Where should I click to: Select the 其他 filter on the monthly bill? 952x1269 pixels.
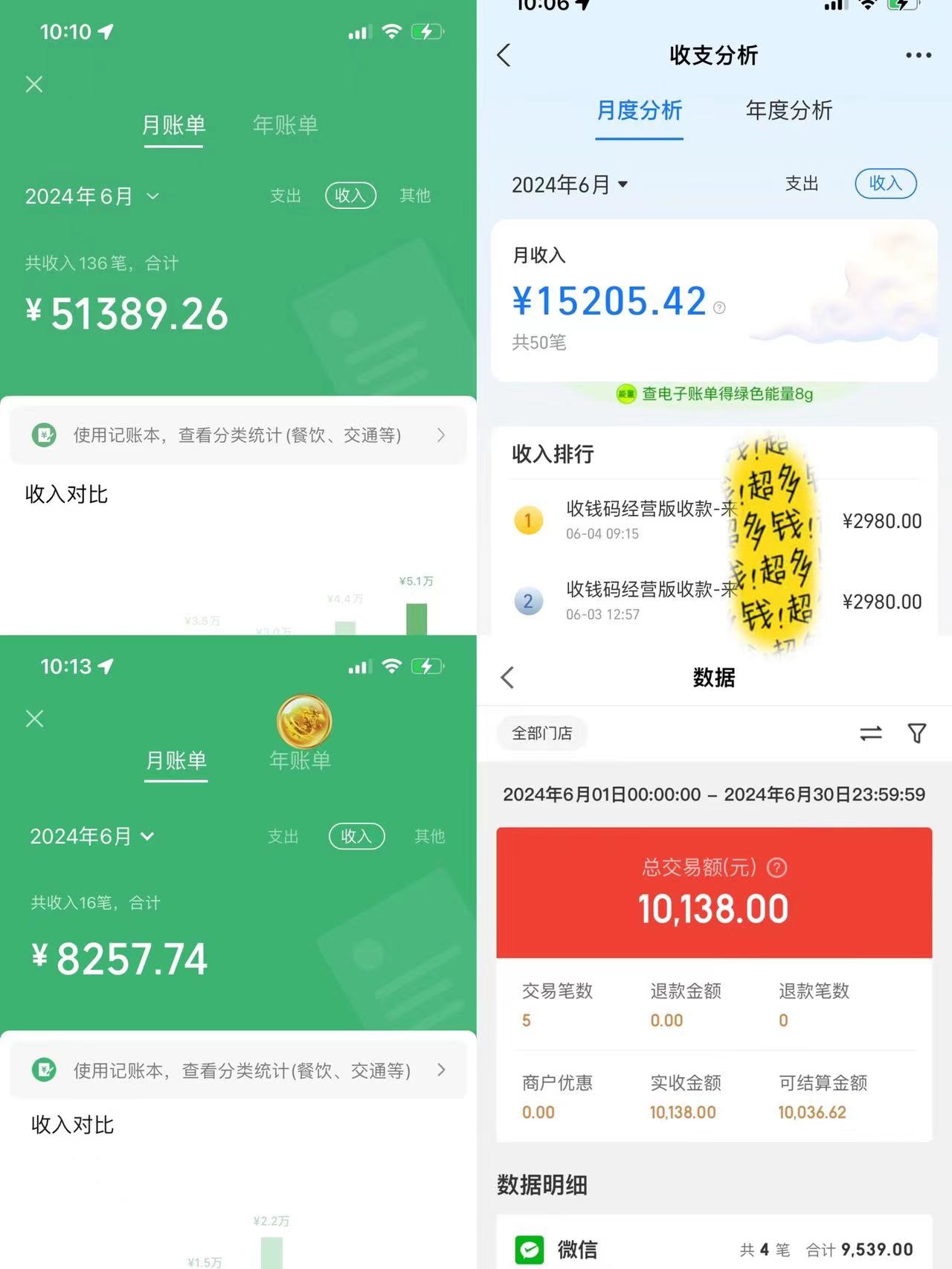click(x=415, y=196)
